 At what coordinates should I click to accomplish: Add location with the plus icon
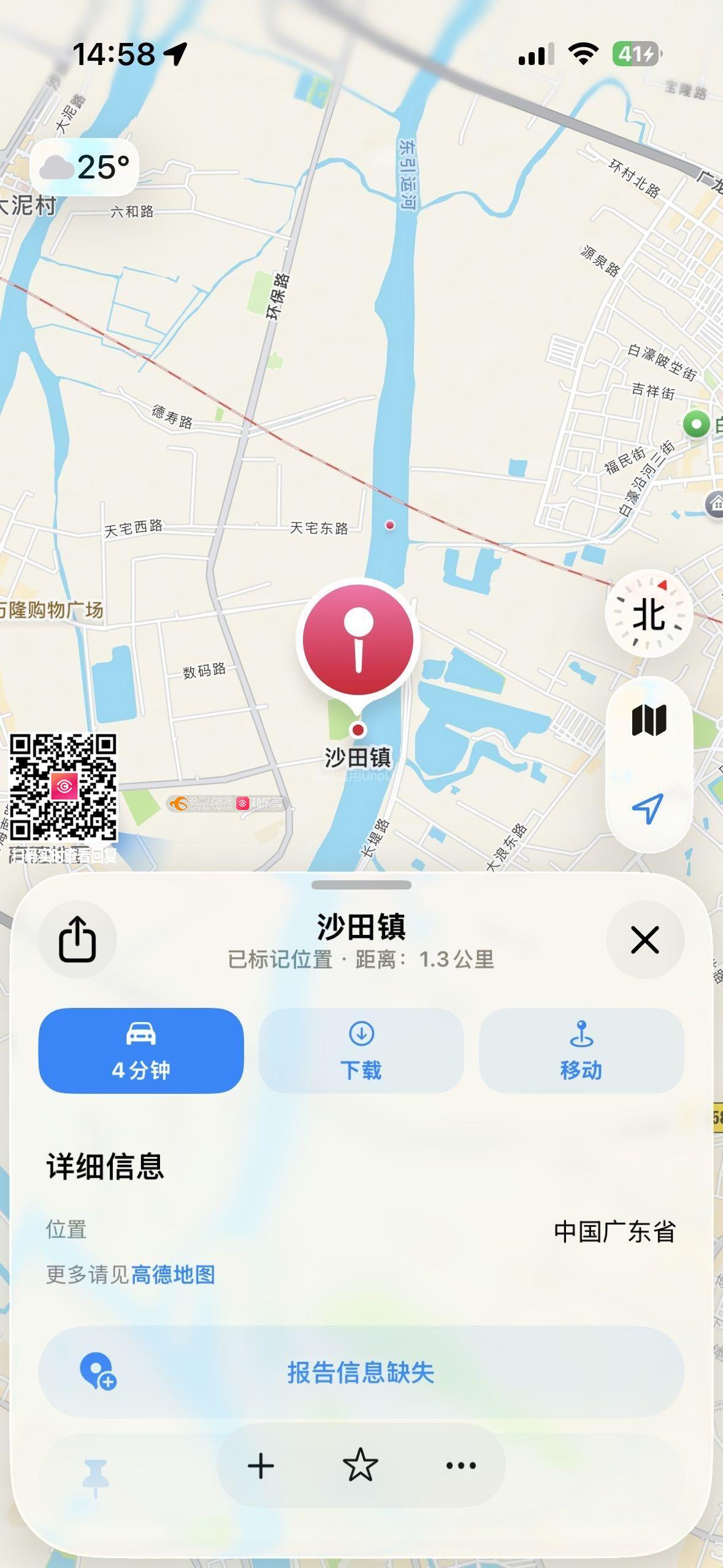261,1466
